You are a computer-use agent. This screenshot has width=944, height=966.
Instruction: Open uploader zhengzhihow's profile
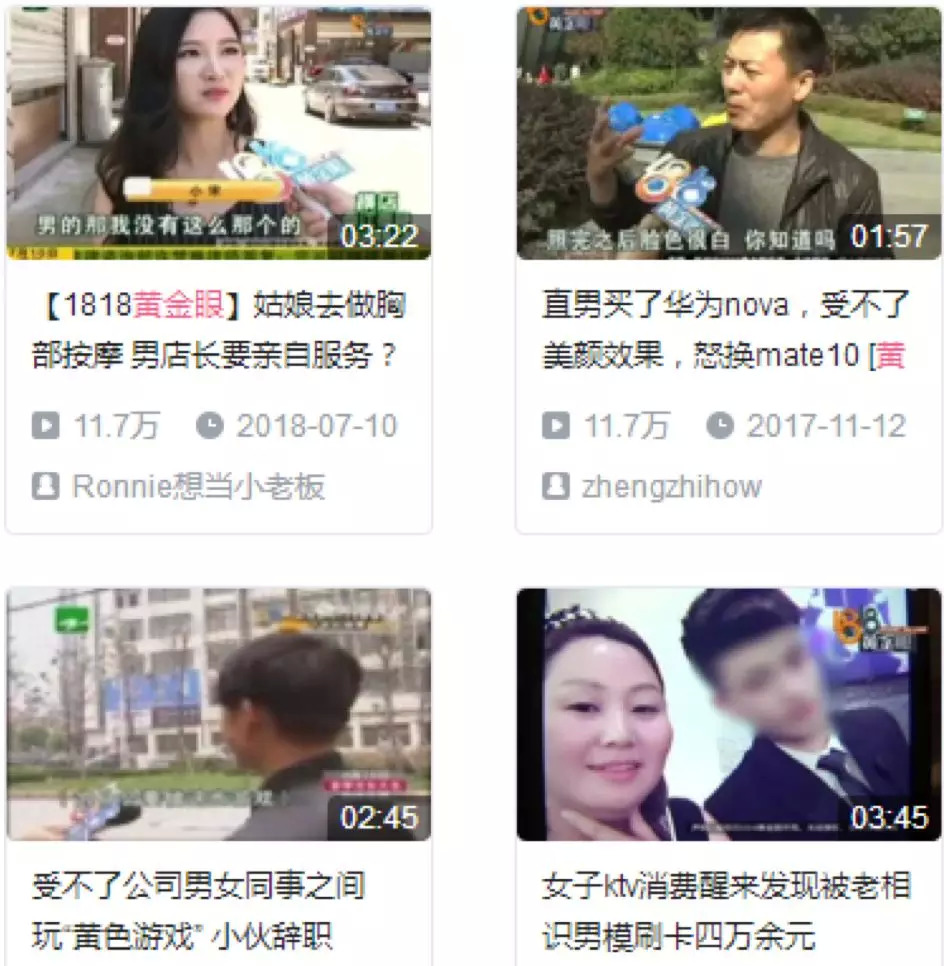[x=671, y=487]
